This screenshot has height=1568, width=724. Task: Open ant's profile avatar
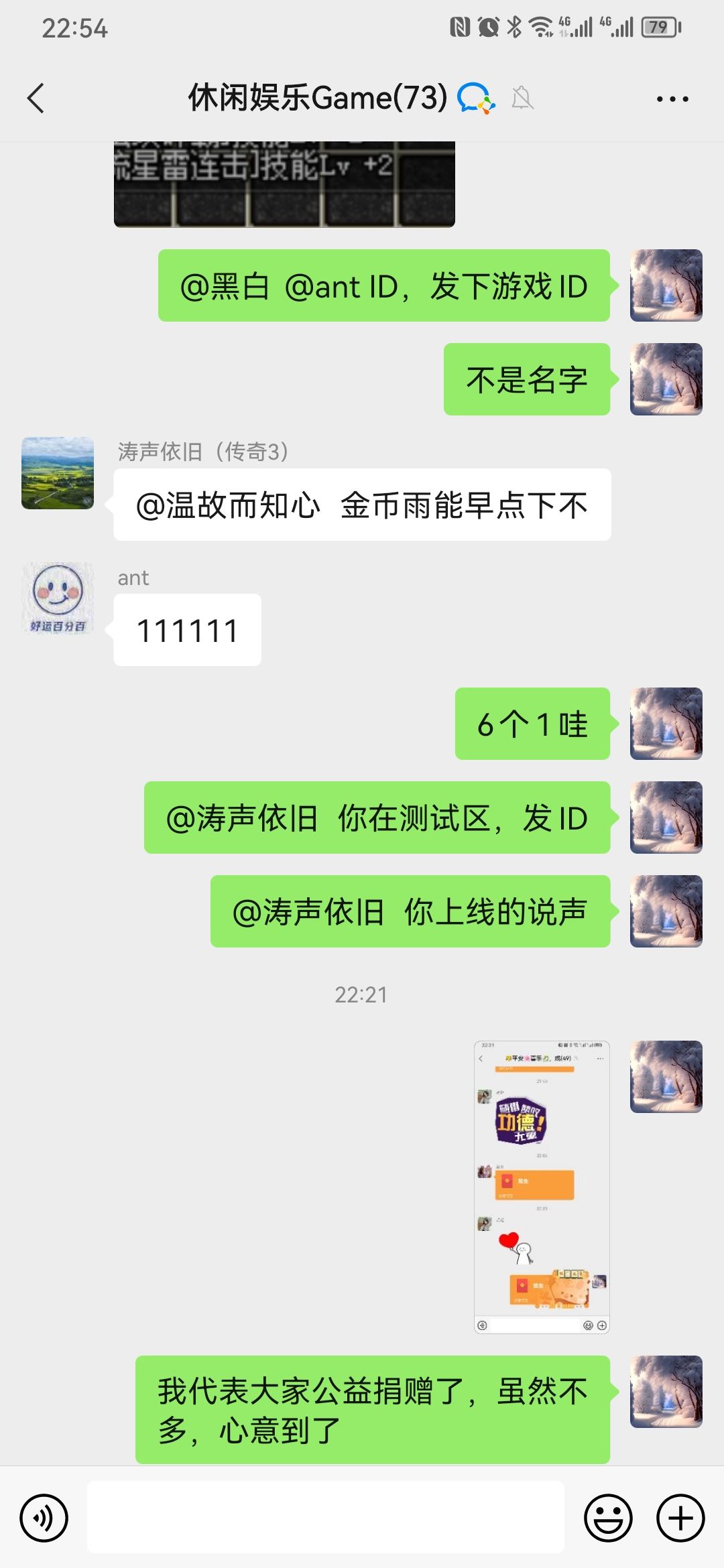click(x=58, y=598)
